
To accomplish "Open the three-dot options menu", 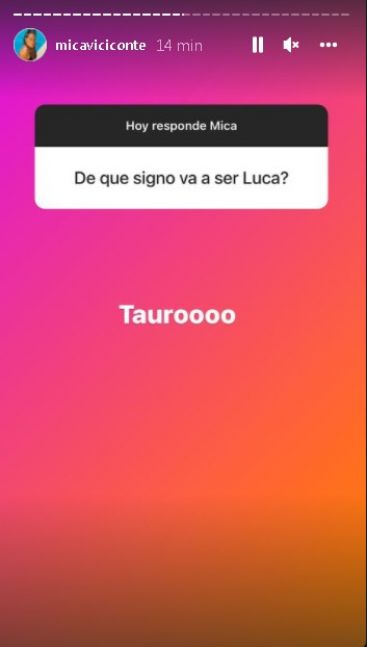I will click(329, 45).
